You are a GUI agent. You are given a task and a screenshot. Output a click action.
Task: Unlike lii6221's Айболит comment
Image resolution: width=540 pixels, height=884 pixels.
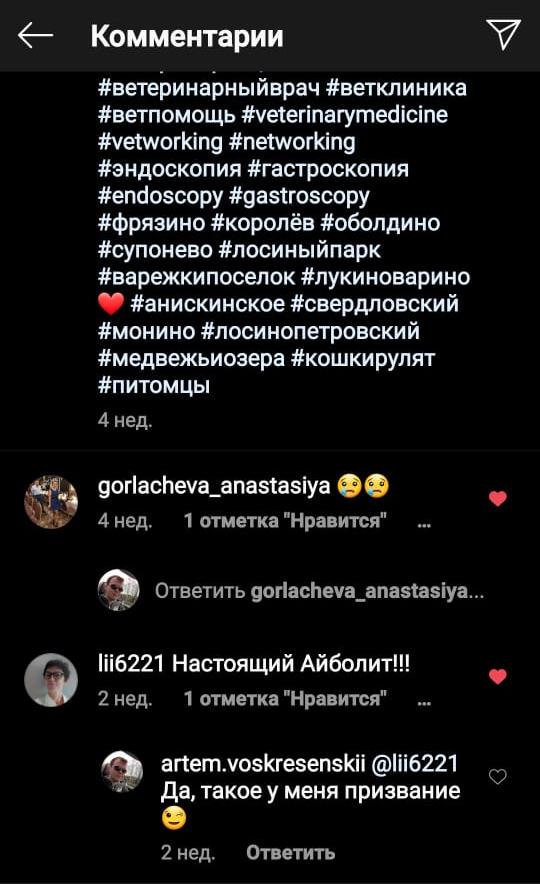coord(497,677)
